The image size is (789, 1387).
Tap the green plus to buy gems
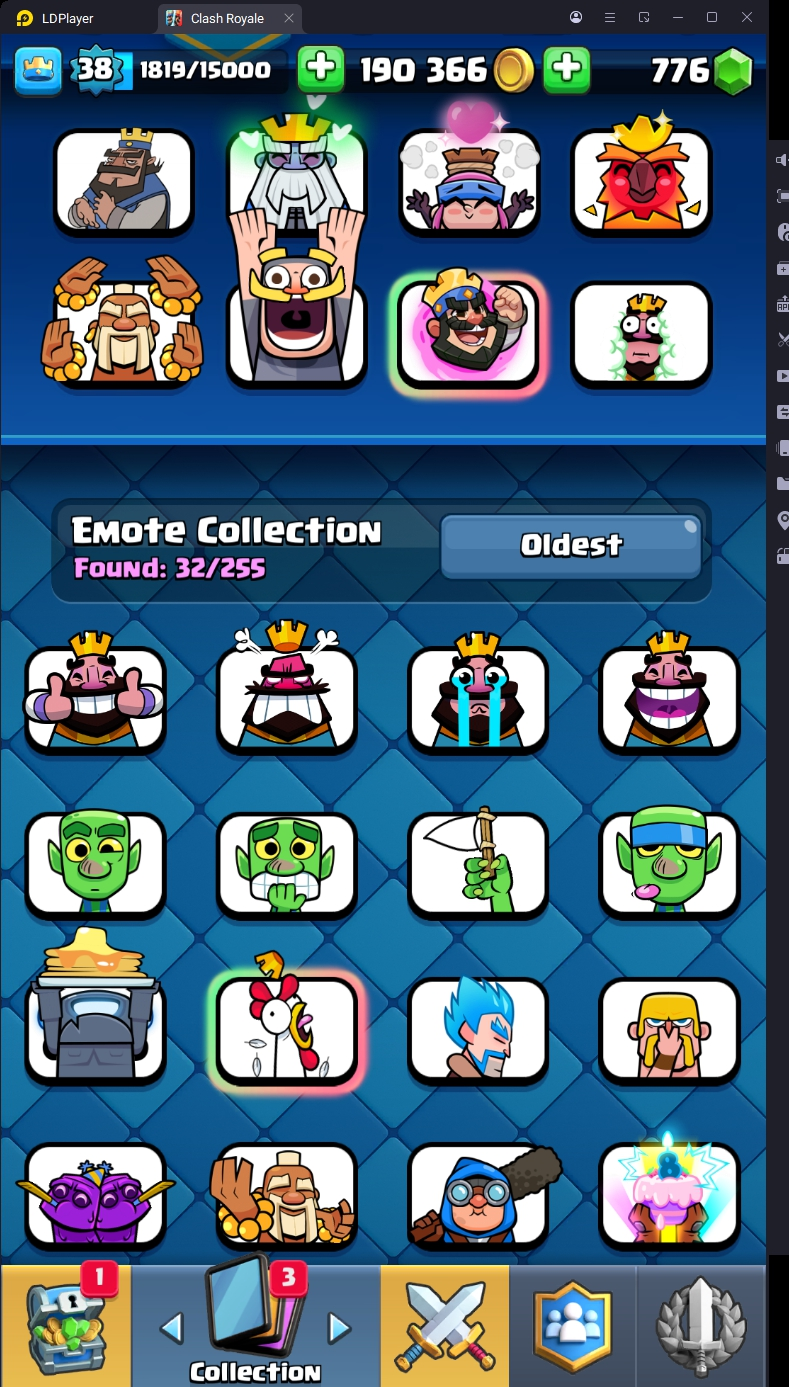[x=566, y=69]
